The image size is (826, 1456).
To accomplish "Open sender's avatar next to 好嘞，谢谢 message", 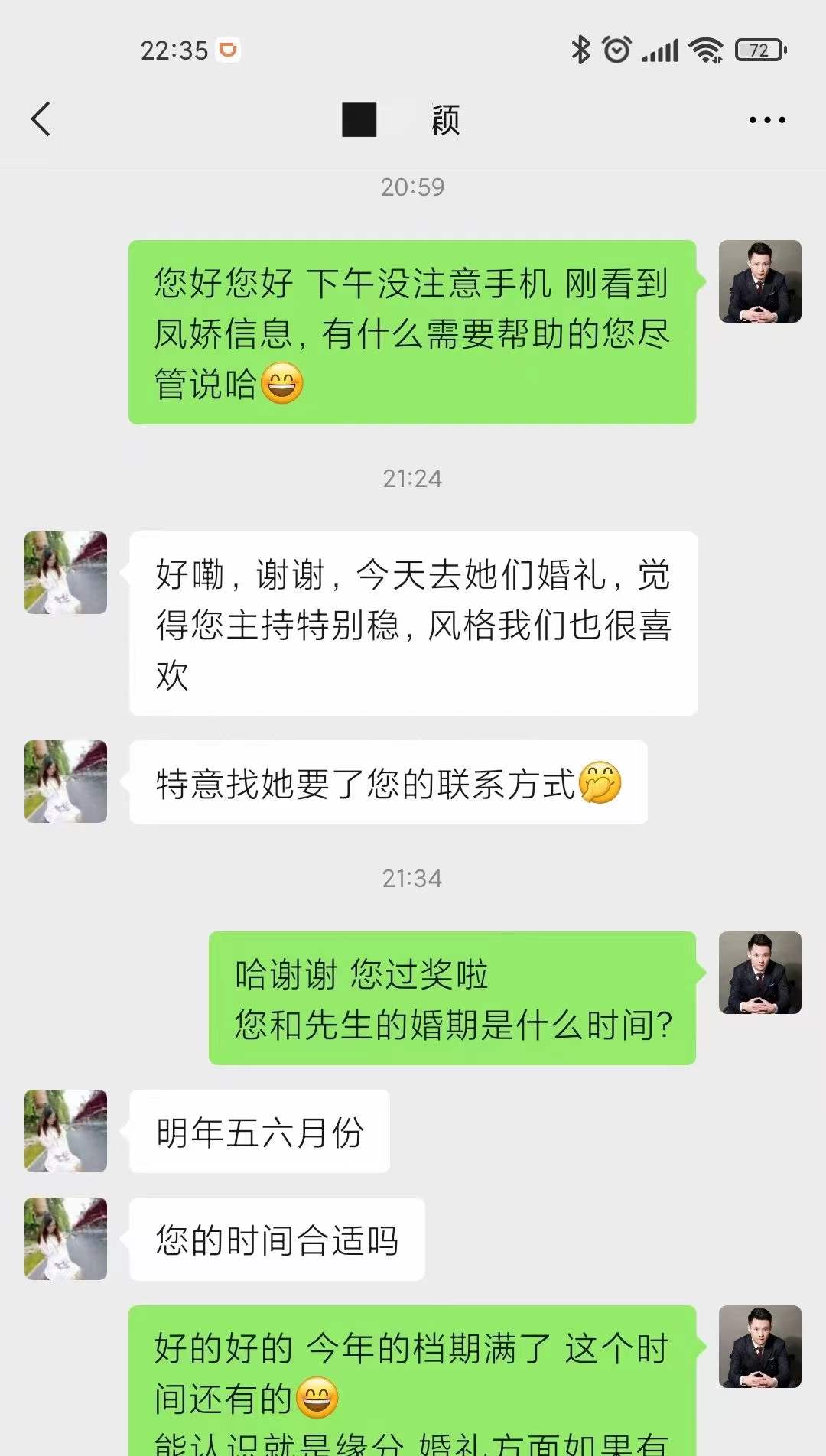I will pyautogui.click(x=66, y=573).
